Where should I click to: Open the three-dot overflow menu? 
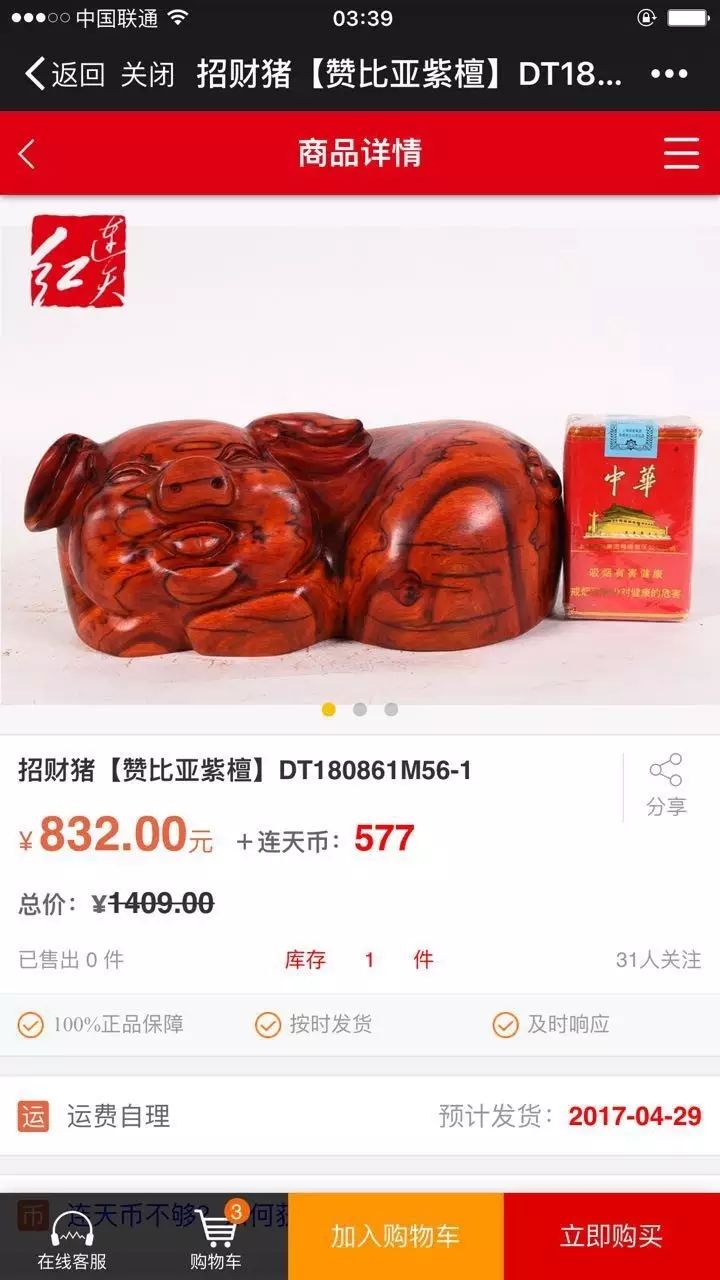[x=668, y=74]
